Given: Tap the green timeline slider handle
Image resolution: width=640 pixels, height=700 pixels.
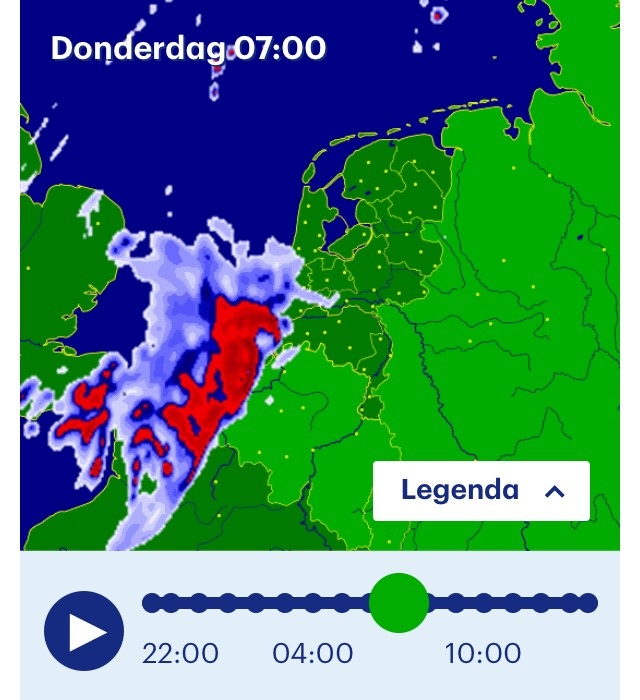Looking at the screenshot, I should tap(399, 603).
